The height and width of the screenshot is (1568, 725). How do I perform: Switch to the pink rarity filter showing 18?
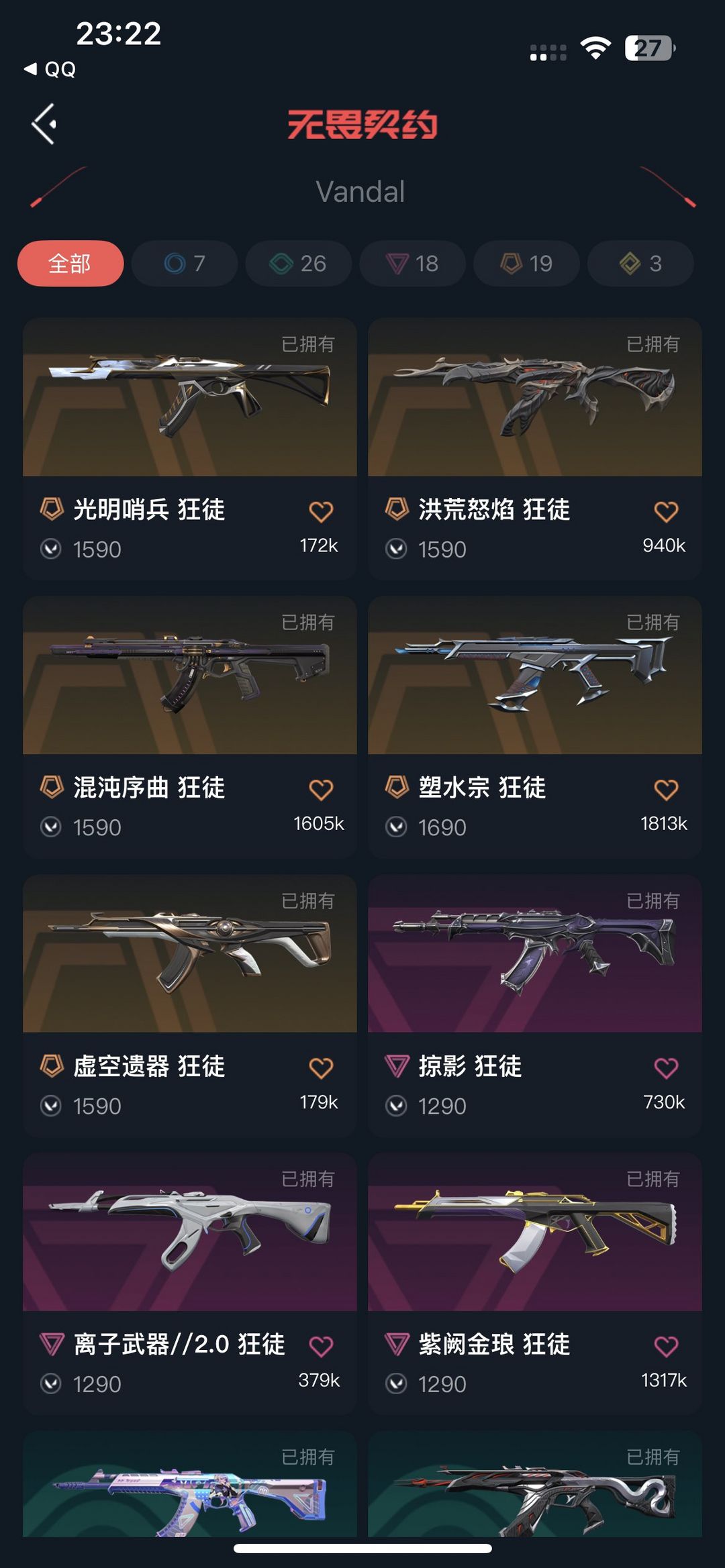(412, 264)
